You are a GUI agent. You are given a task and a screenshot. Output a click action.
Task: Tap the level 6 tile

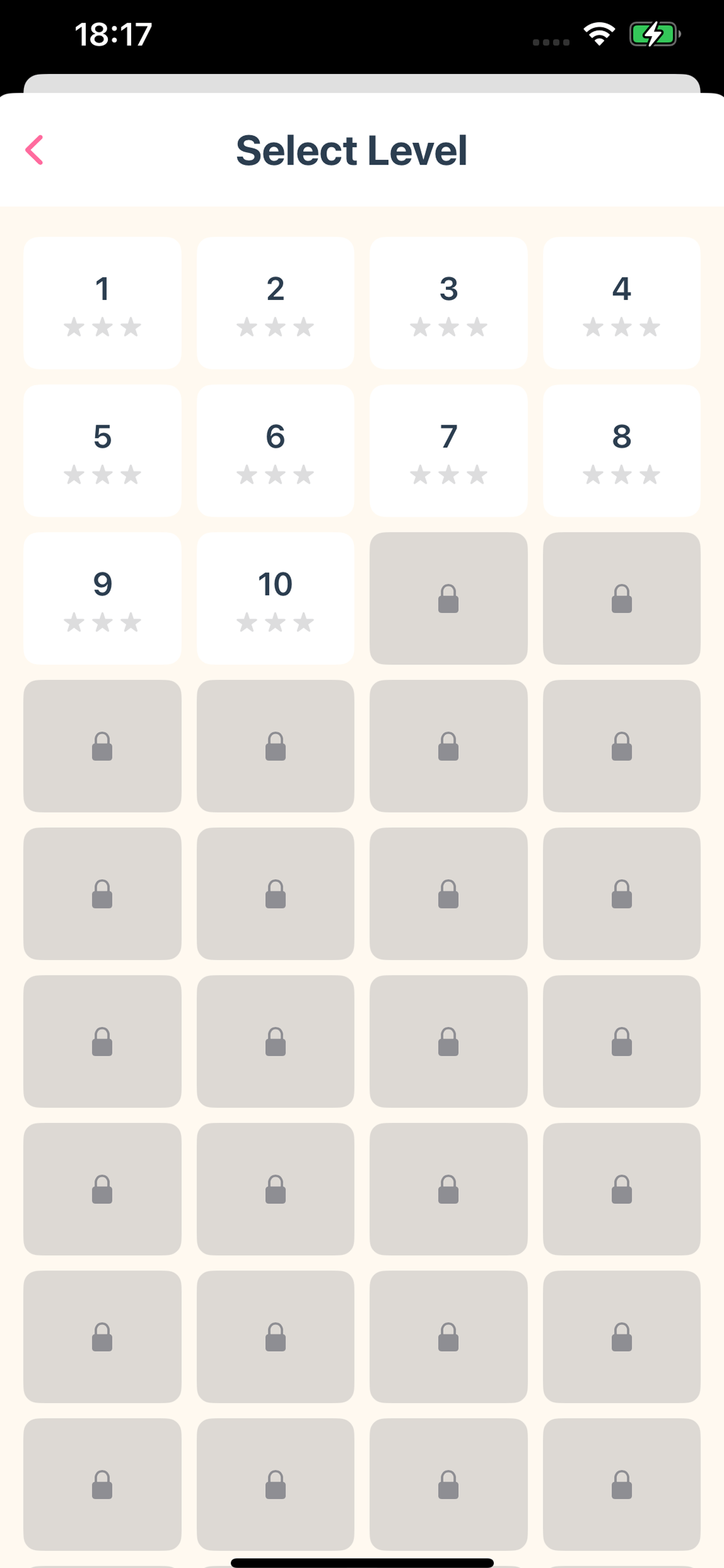(275, 450)
